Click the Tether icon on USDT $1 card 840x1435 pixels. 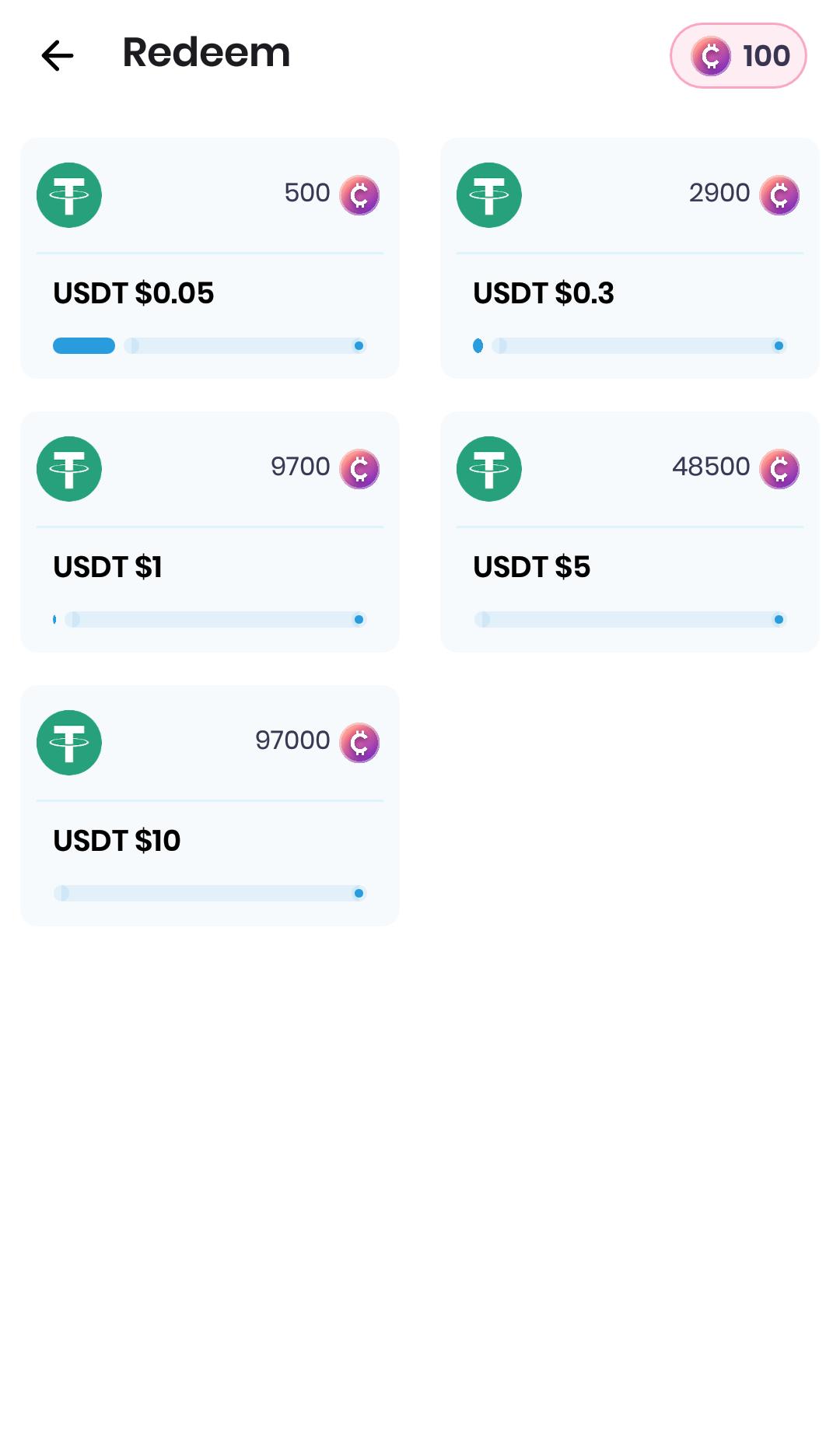69,469
